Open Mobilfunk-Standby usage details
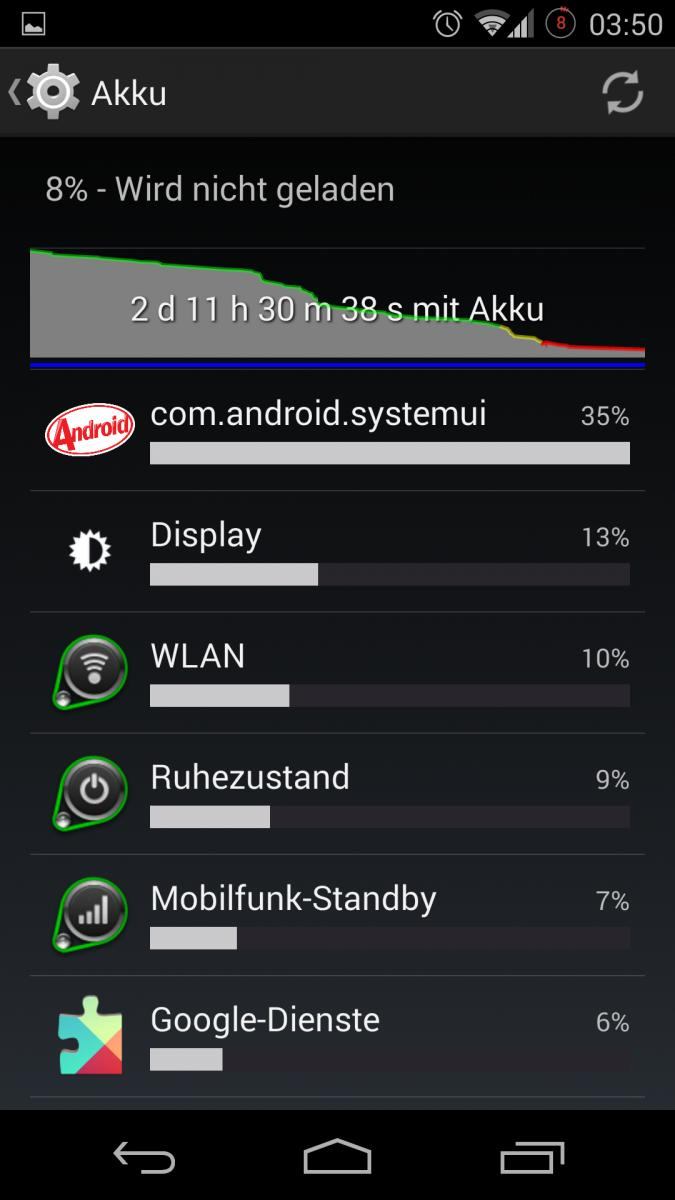The image size is (675, 1200). pyautogui.click(x=337, y=915)
